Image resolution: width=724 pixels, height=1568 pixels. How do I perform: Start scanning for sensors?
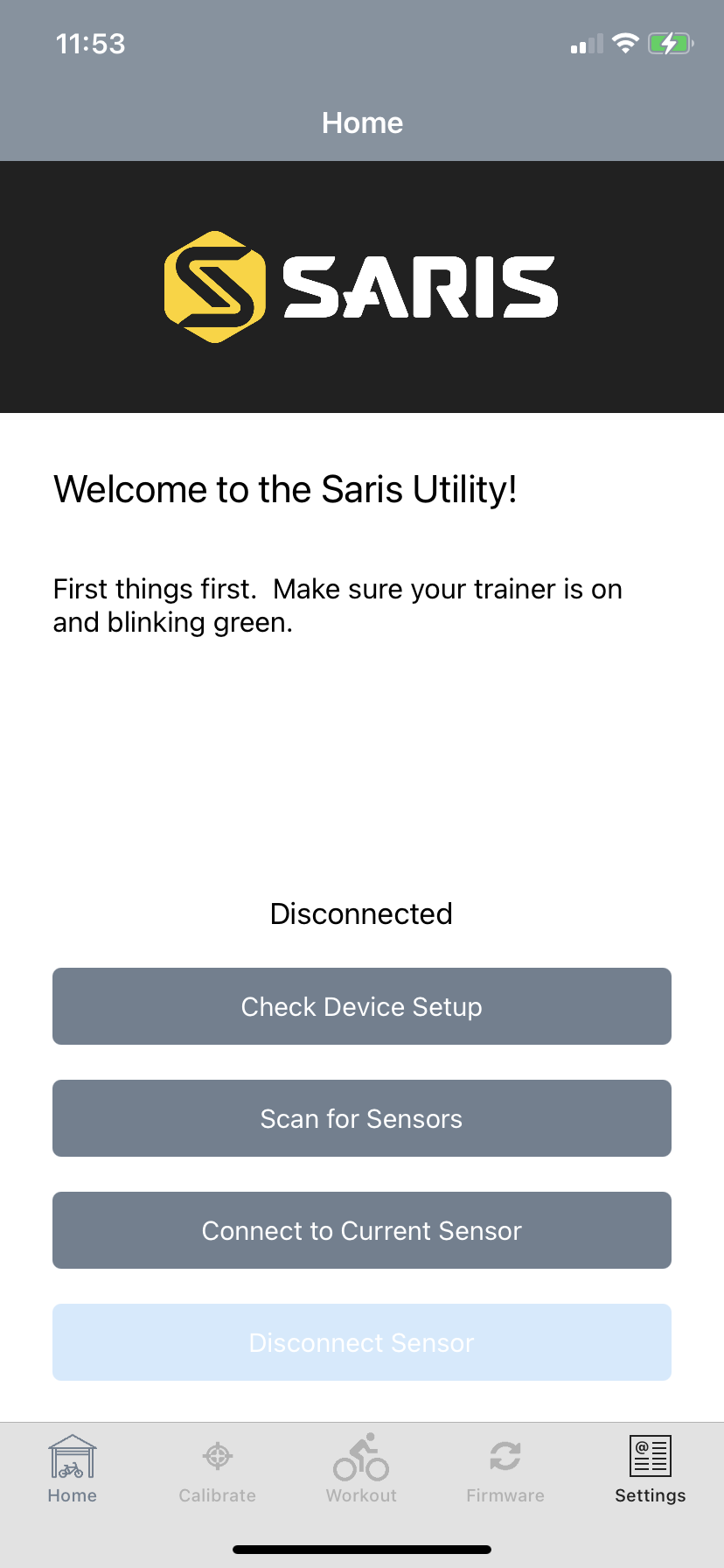[x=362, y=1118]
